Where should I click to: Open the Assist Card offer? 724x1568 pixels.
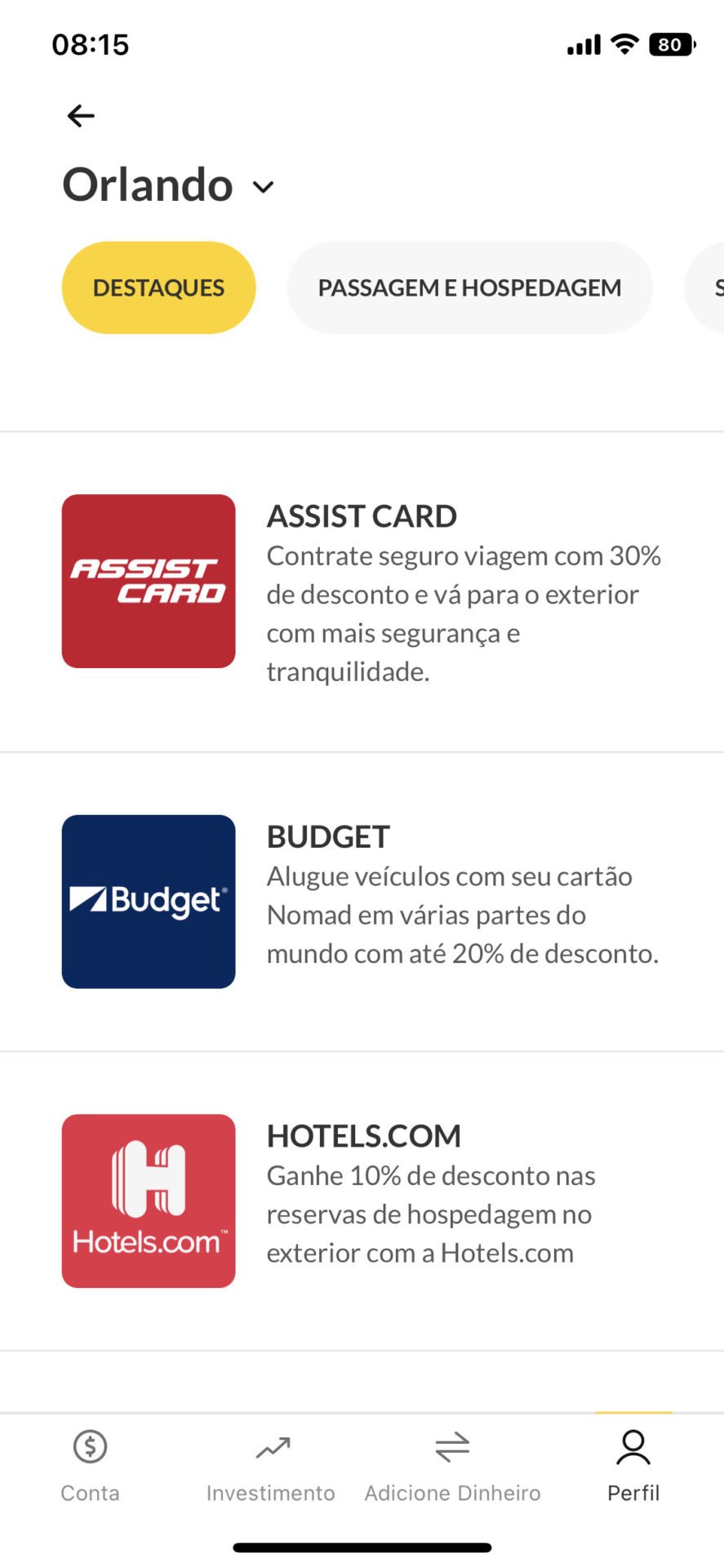point(362,591)
